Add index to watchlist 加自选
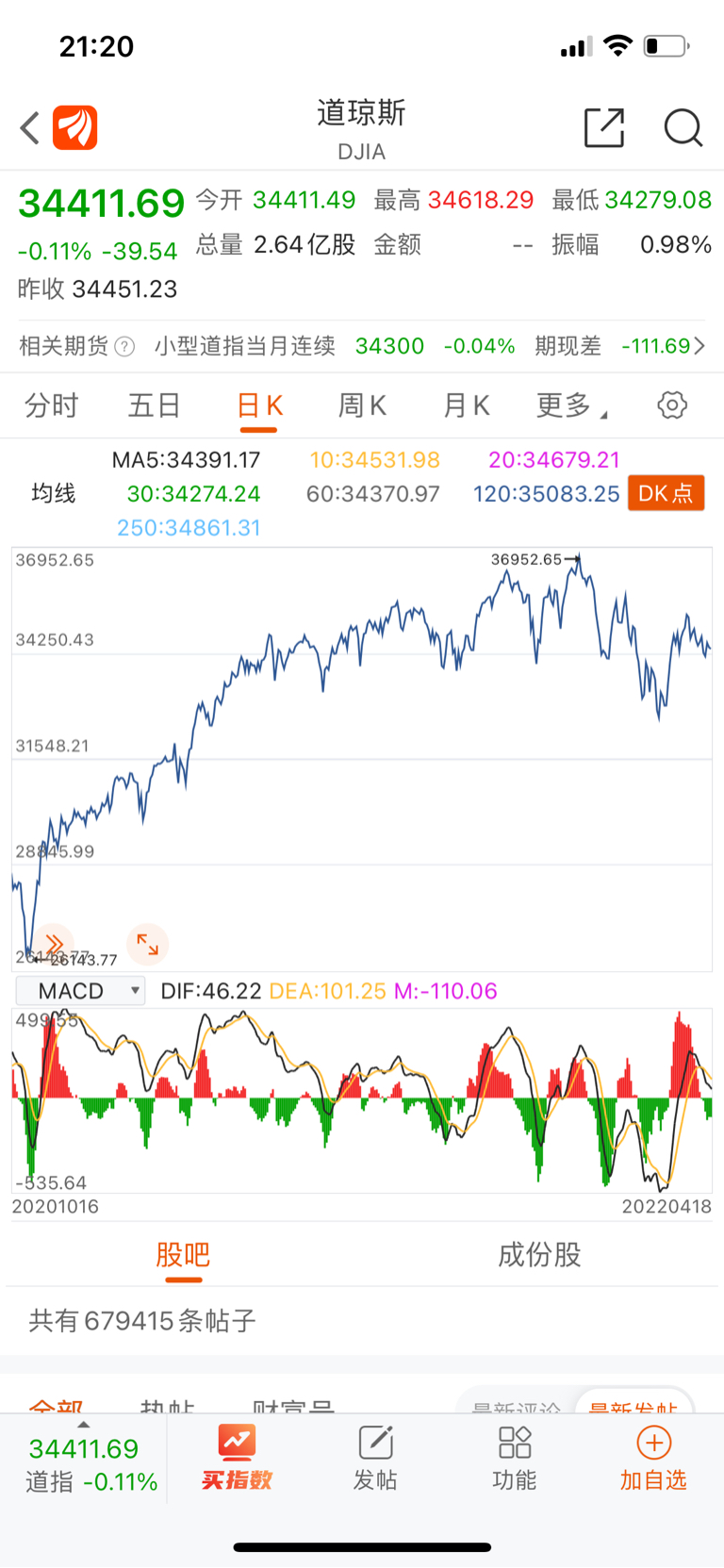 [653, 1458]
